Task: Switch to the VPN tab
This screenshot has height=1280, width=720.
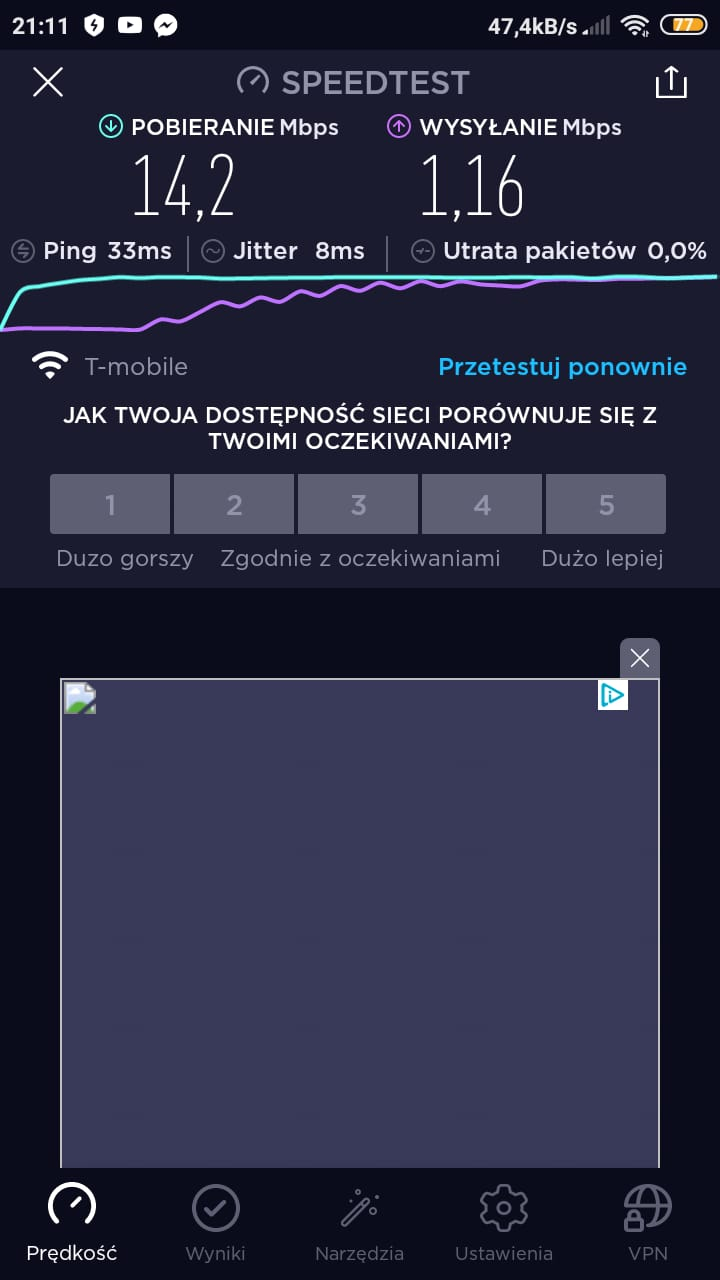Action: (648, 1224)
